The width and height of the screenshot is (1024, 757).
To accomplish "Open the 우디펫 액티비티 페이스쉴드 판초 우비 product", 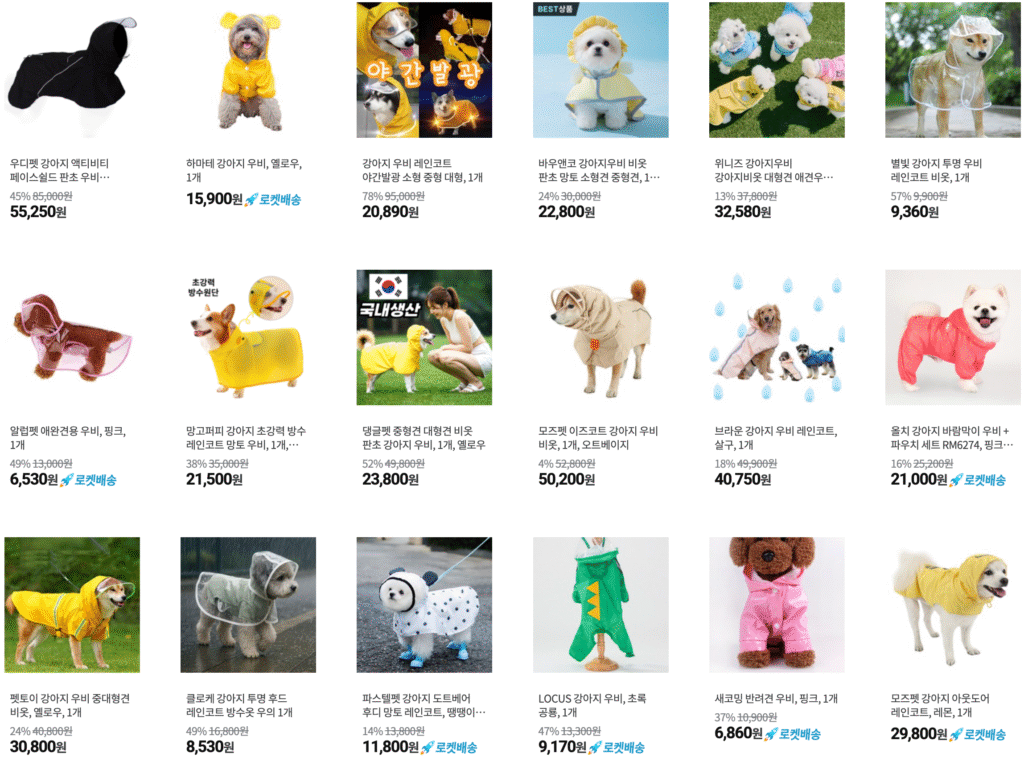I will tap(72, 70).
